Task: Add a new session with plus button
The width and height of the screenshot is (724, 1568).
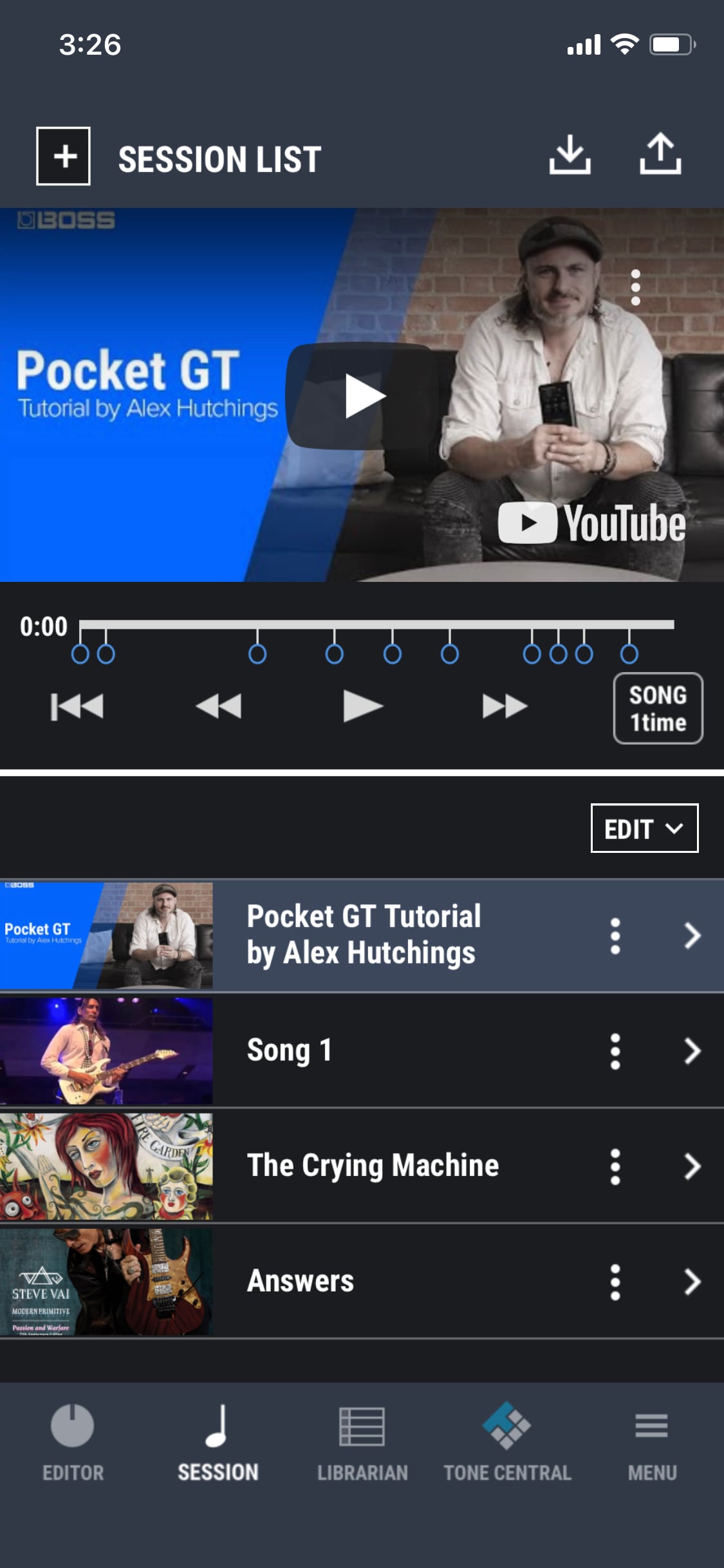Action: (x=63, y=156)
